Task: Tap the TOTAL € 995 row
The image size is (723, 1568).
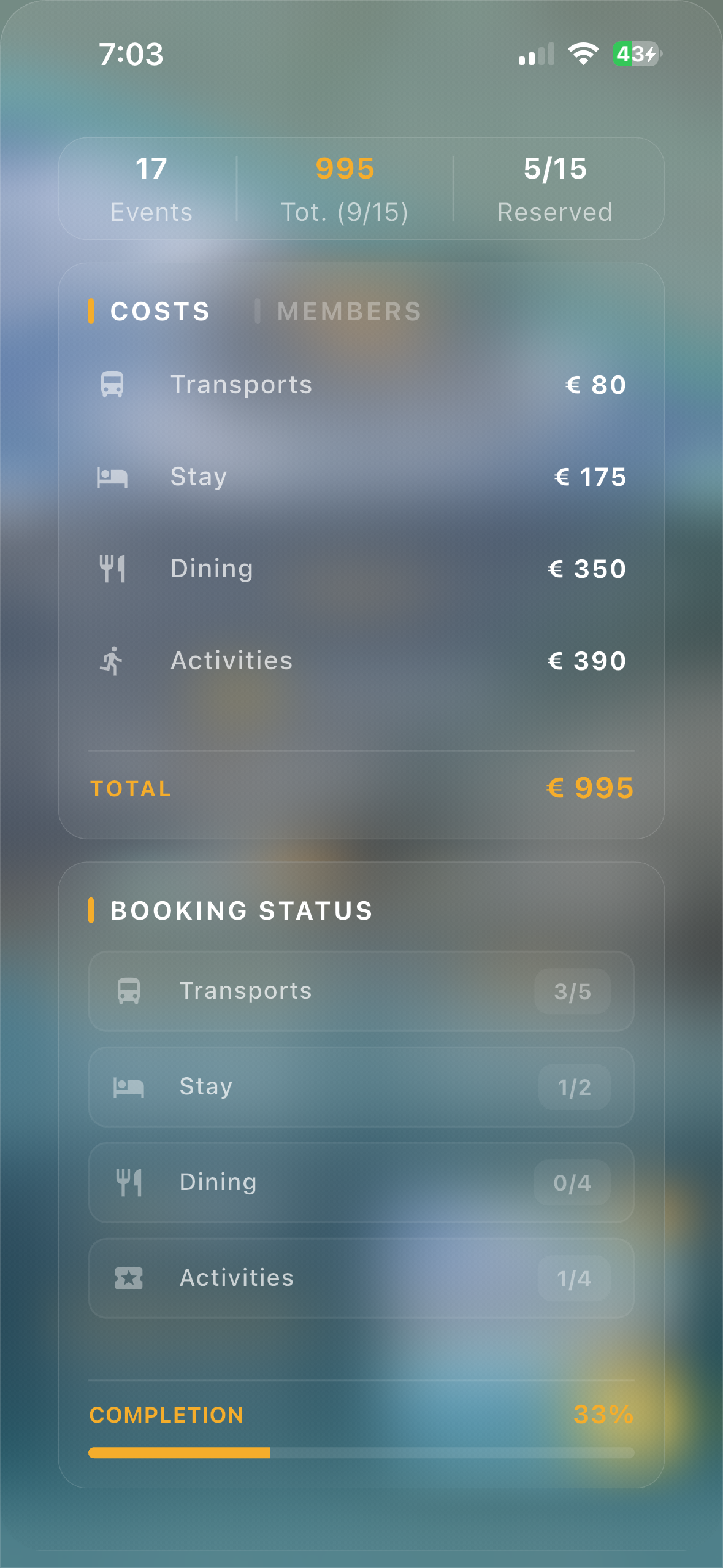Action: [361, 788]
